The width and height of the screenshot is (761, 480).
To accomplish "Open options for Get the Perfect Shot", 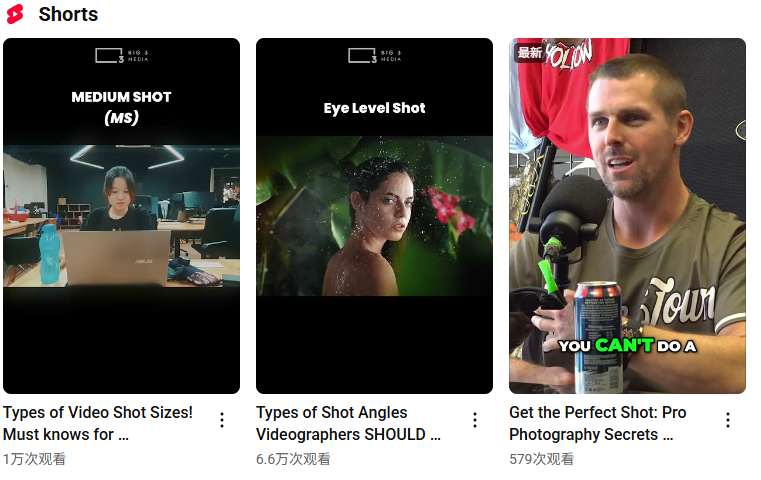I will tap(728, 420).
